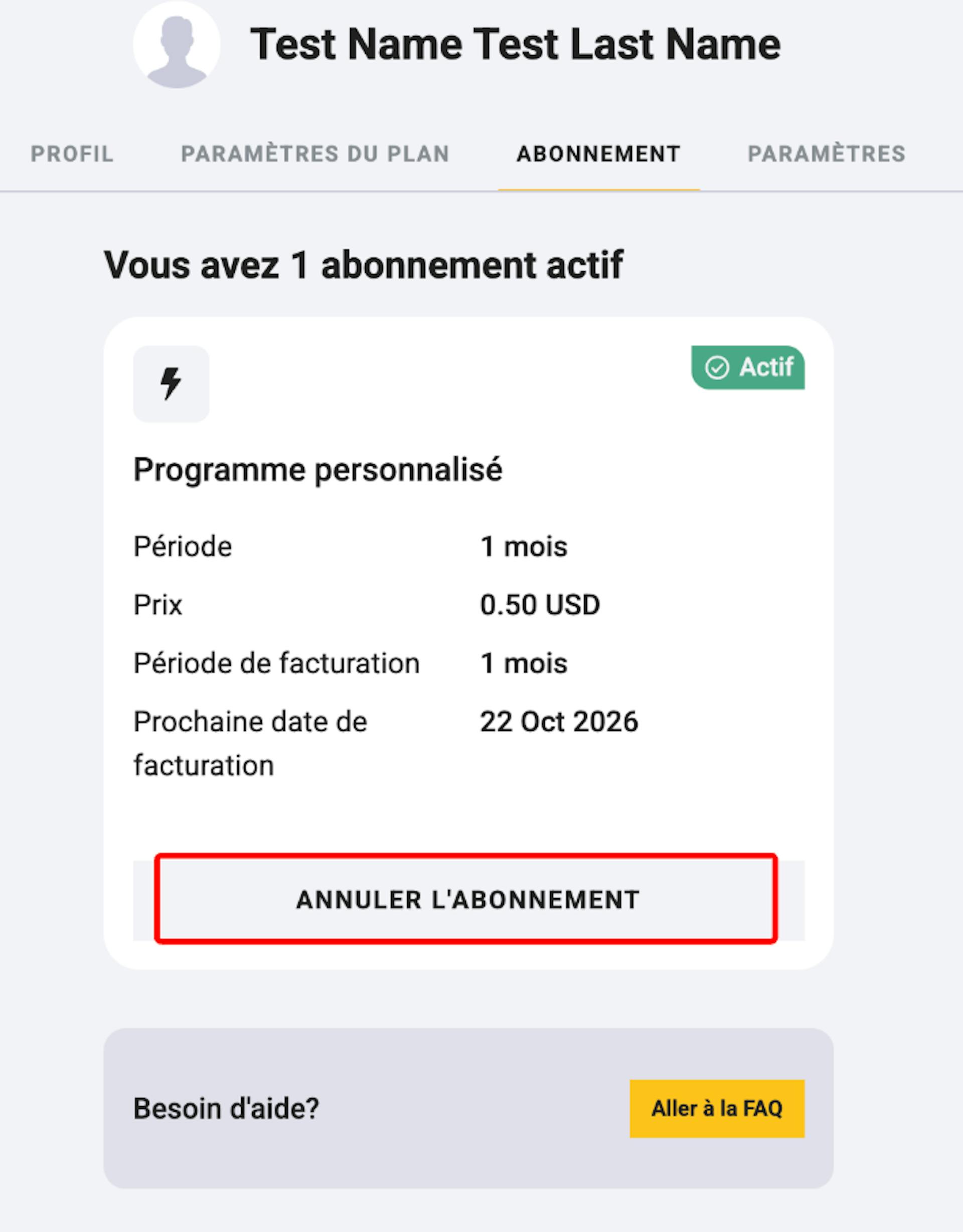Tap Annuler l'abonnement button

click(x=467, y=900)
